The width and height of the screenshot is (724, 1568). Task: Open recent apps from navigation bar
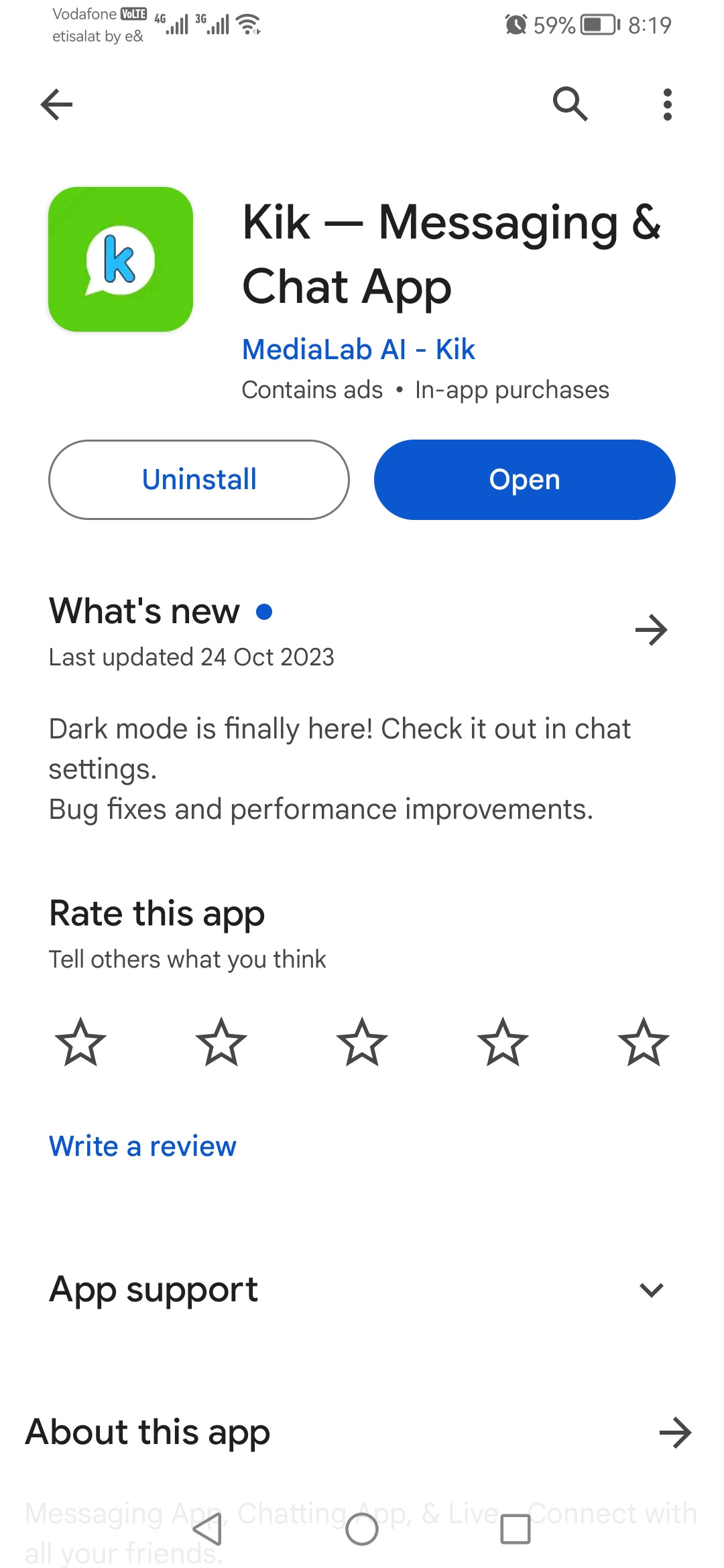pyautogui.click(x=516, y=1529)
